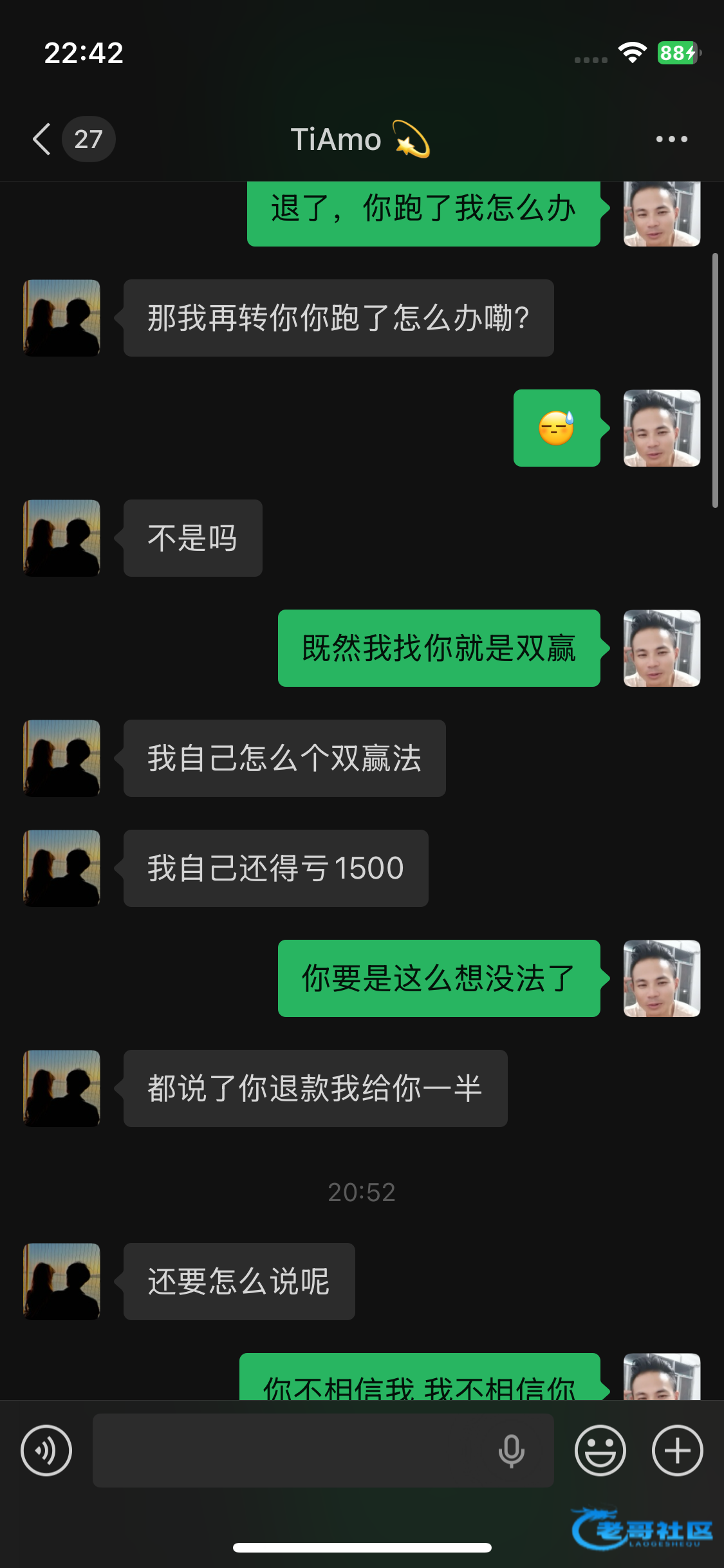Open chat details via three-dot menu
724x1568 pixels.
[671, 139]
